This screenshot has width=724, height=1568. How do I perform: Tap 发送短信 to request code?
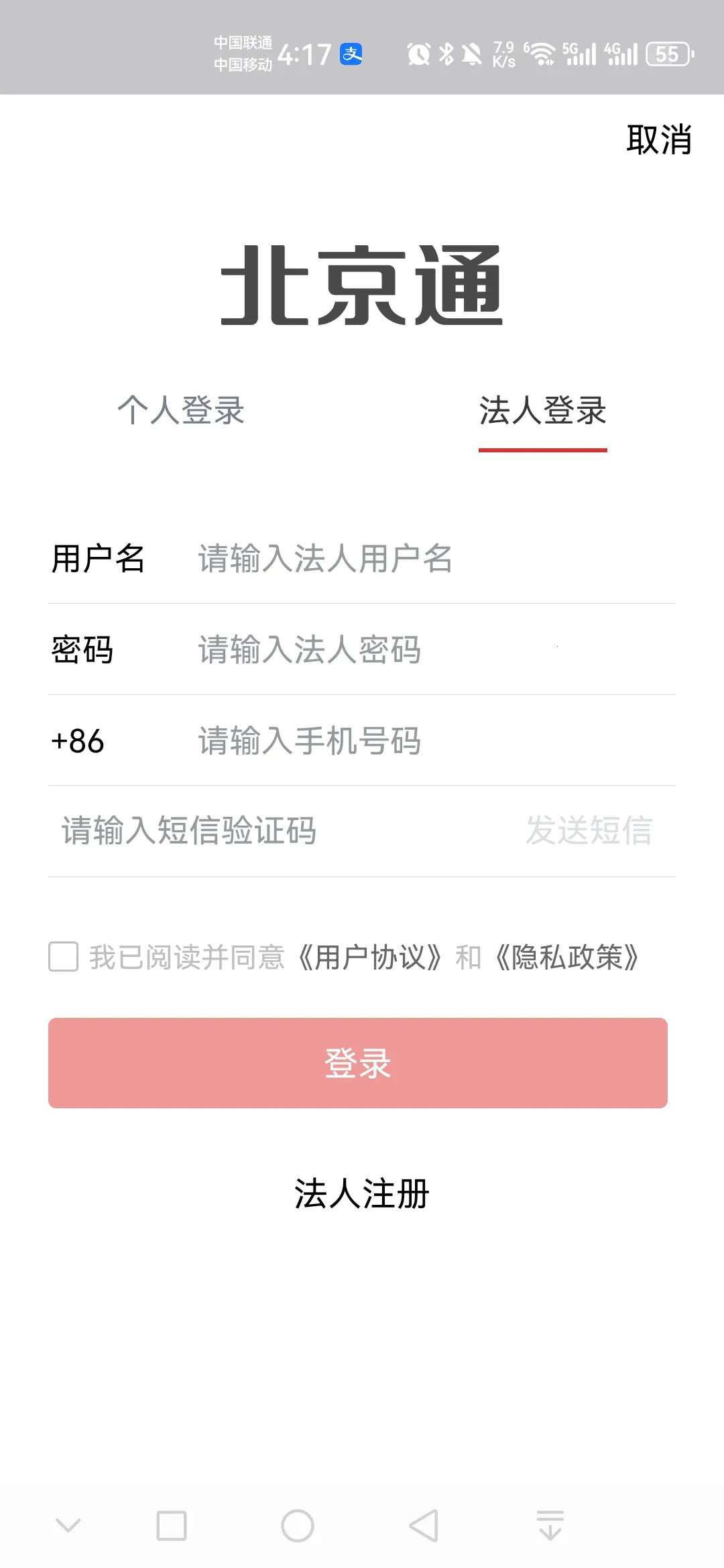589,831
